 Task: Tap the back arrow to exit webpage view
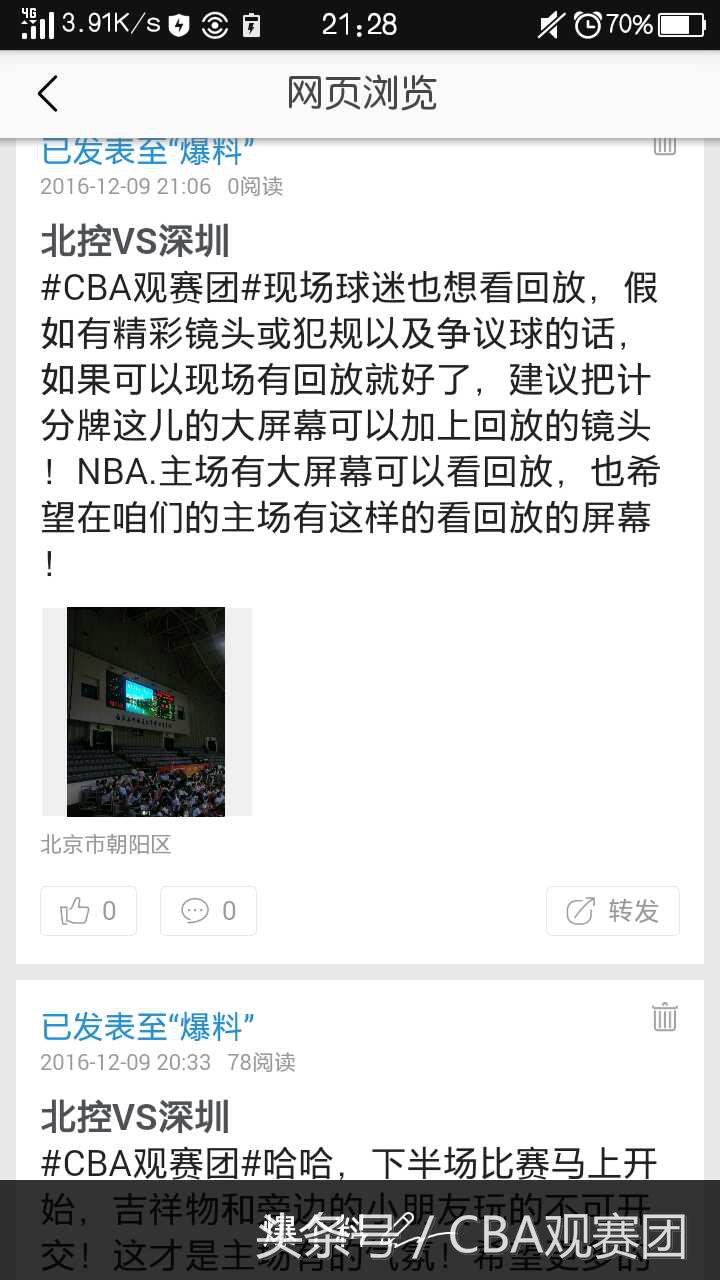[48, 92]
